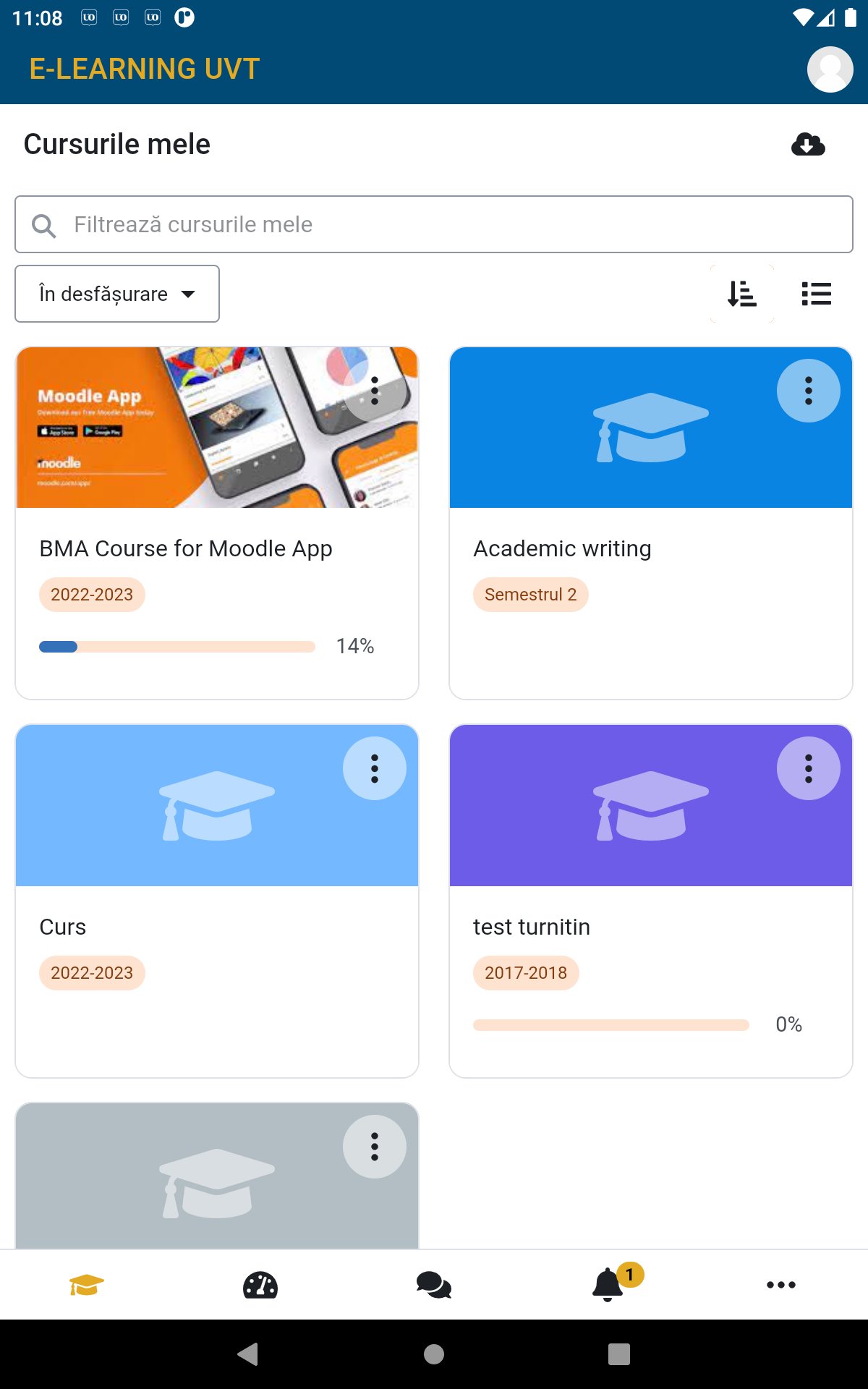Open the More options tab icon
The image size is (868, 1389).
coord(781,1286)
